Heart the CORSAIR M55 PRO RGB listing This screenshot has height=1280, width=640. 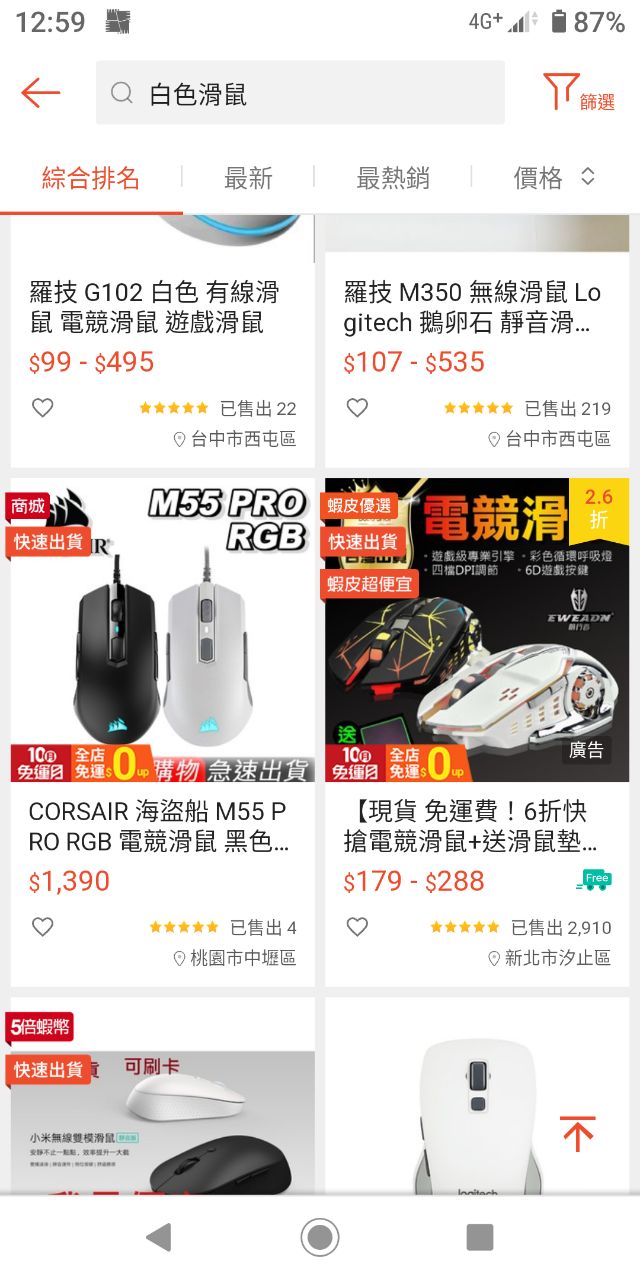click(42, 927)
